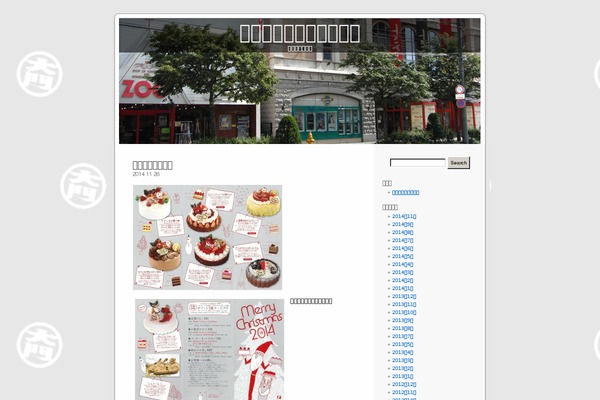Select the 2014-7 archive link

pos(402,240)
